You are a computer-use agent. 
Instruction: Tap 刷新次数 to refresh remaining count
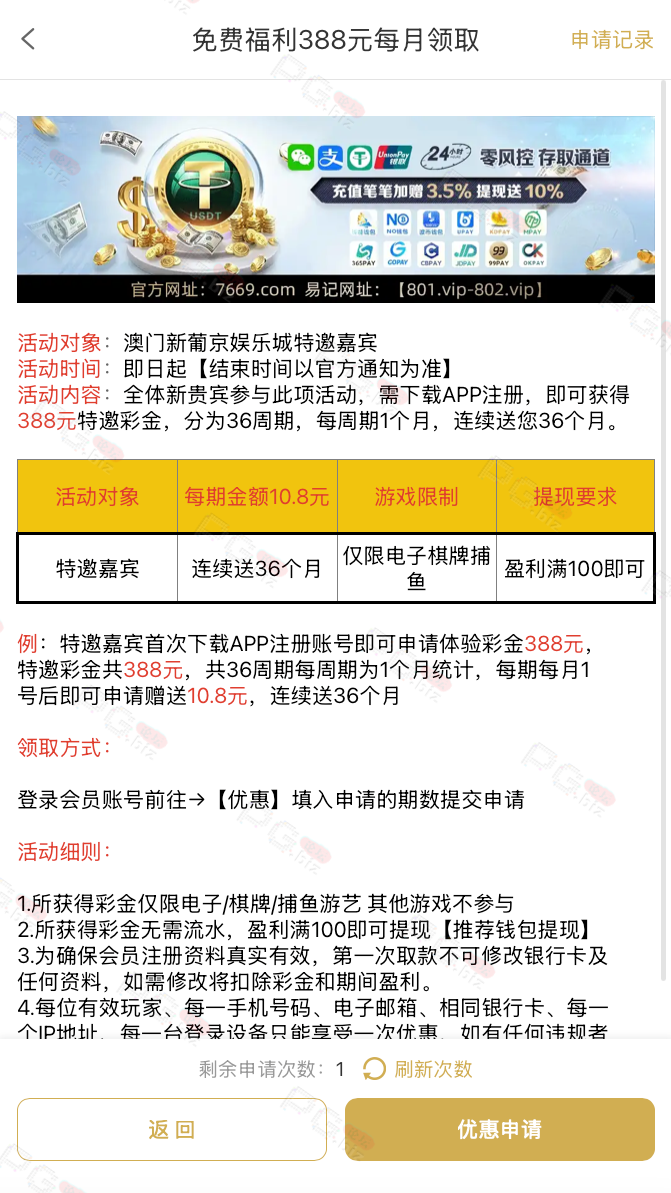pyautogui.click(x=418, y=1069)
